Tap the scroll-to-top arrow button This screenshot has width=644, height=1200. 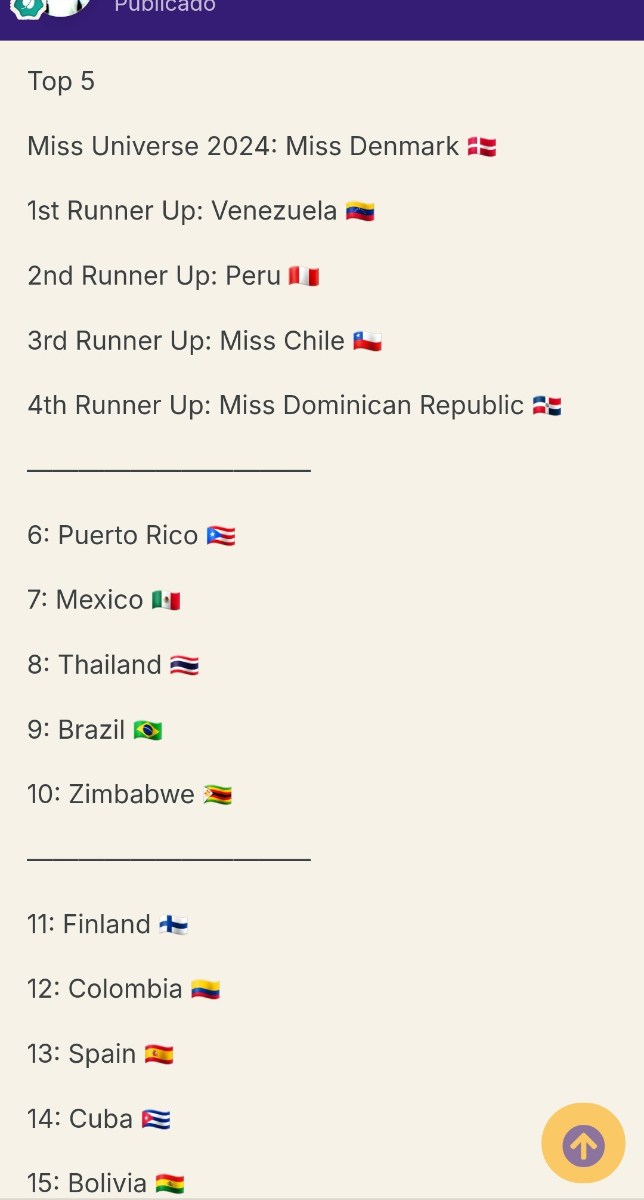click(x=583, y=1144)
